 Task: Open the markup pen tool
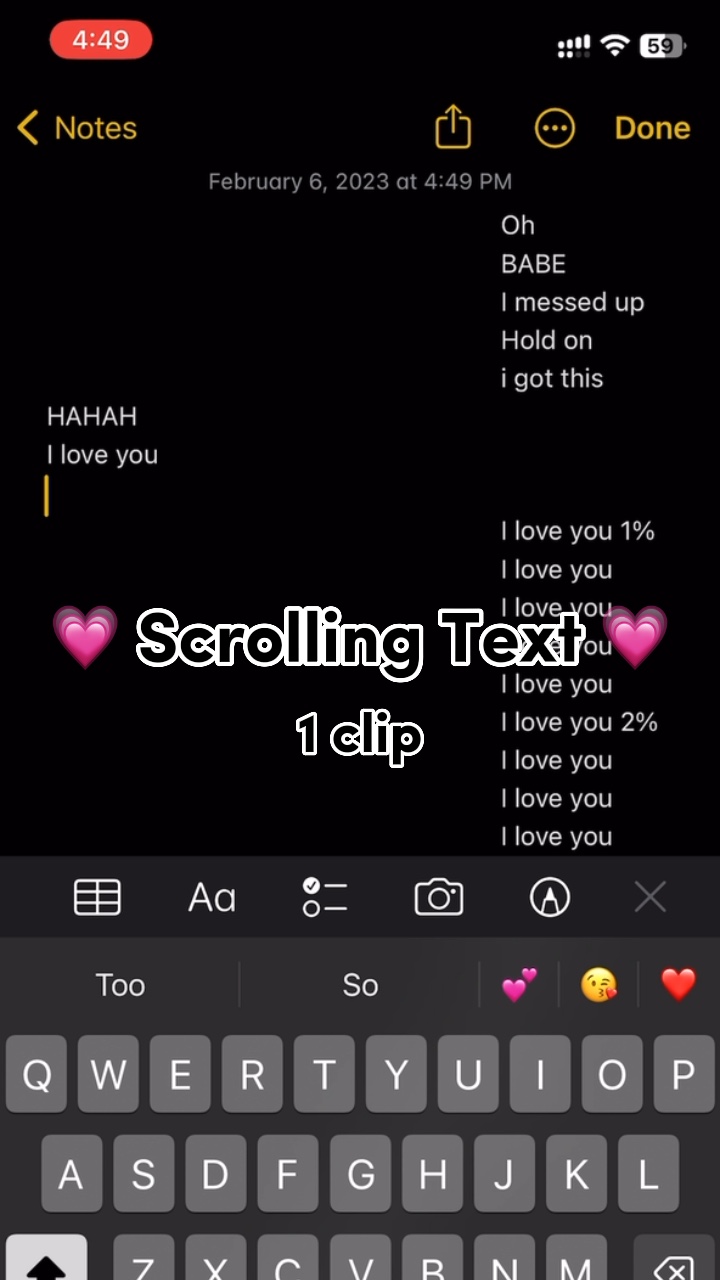click(x=550, y=897)
